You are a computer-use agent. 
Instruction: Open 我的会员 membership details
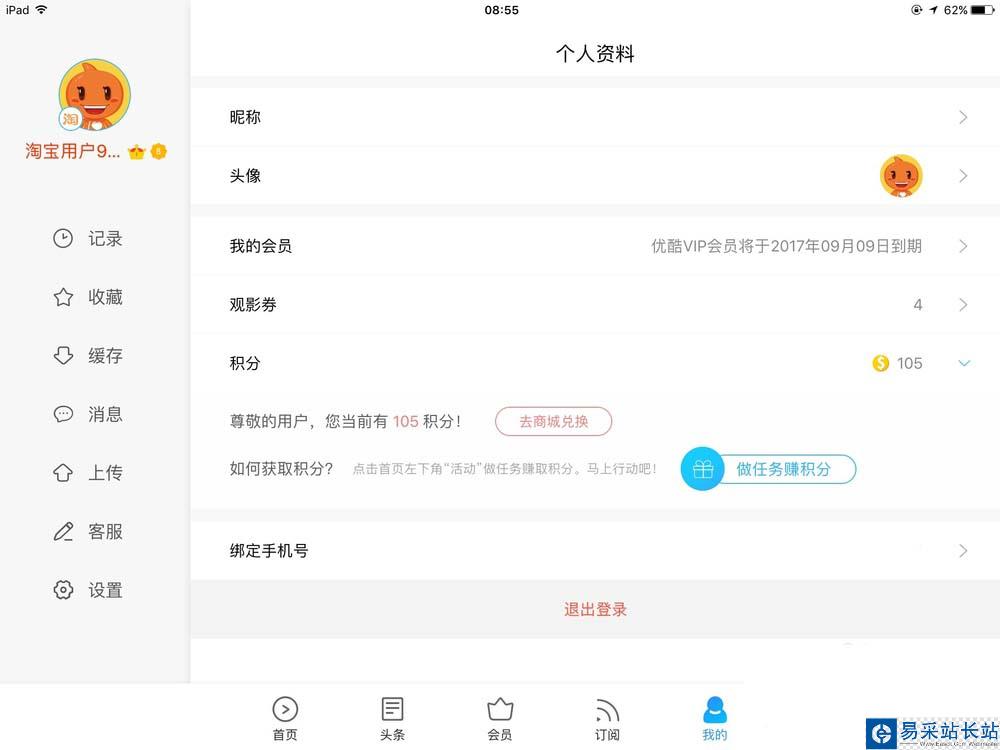(x=595, y=246)
